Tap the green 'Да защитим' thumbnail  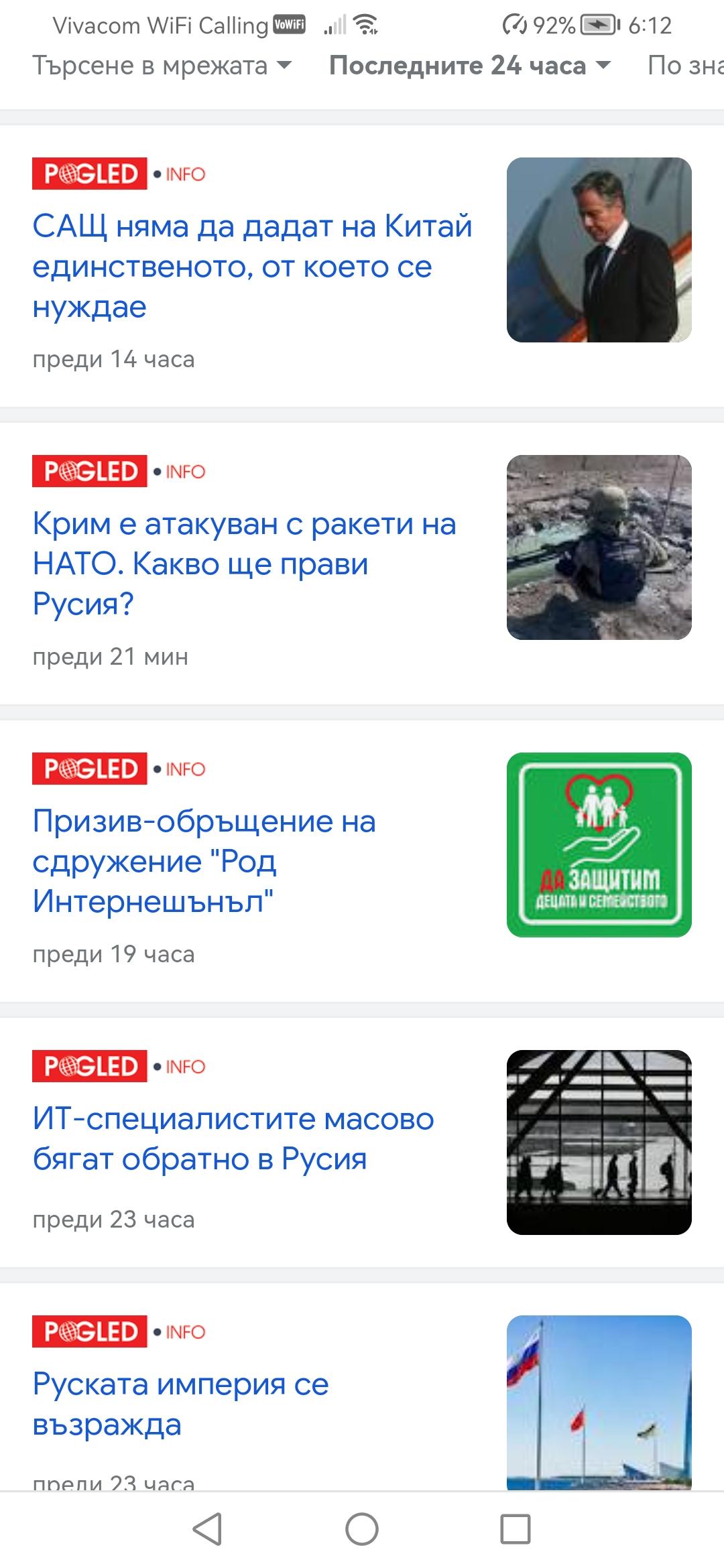point(599,845)
